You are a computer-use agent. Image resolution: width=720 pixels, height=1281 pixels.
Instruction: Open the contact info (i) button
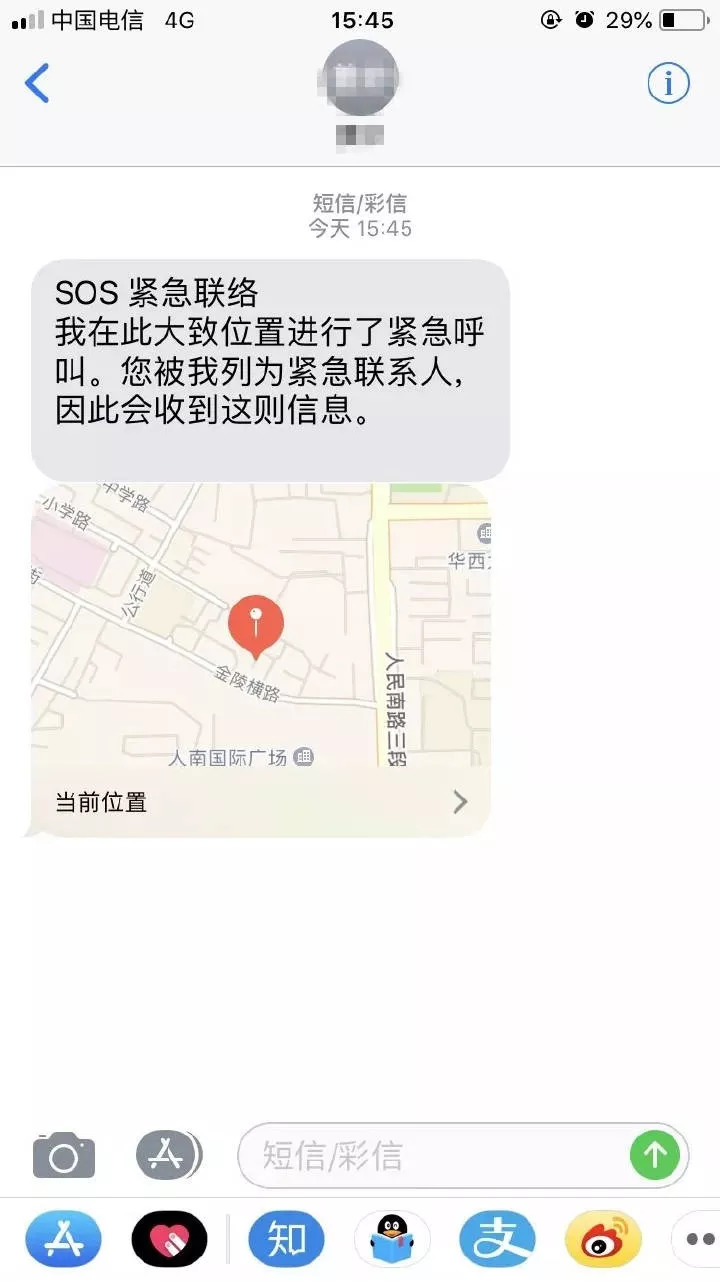coord(667,83)
